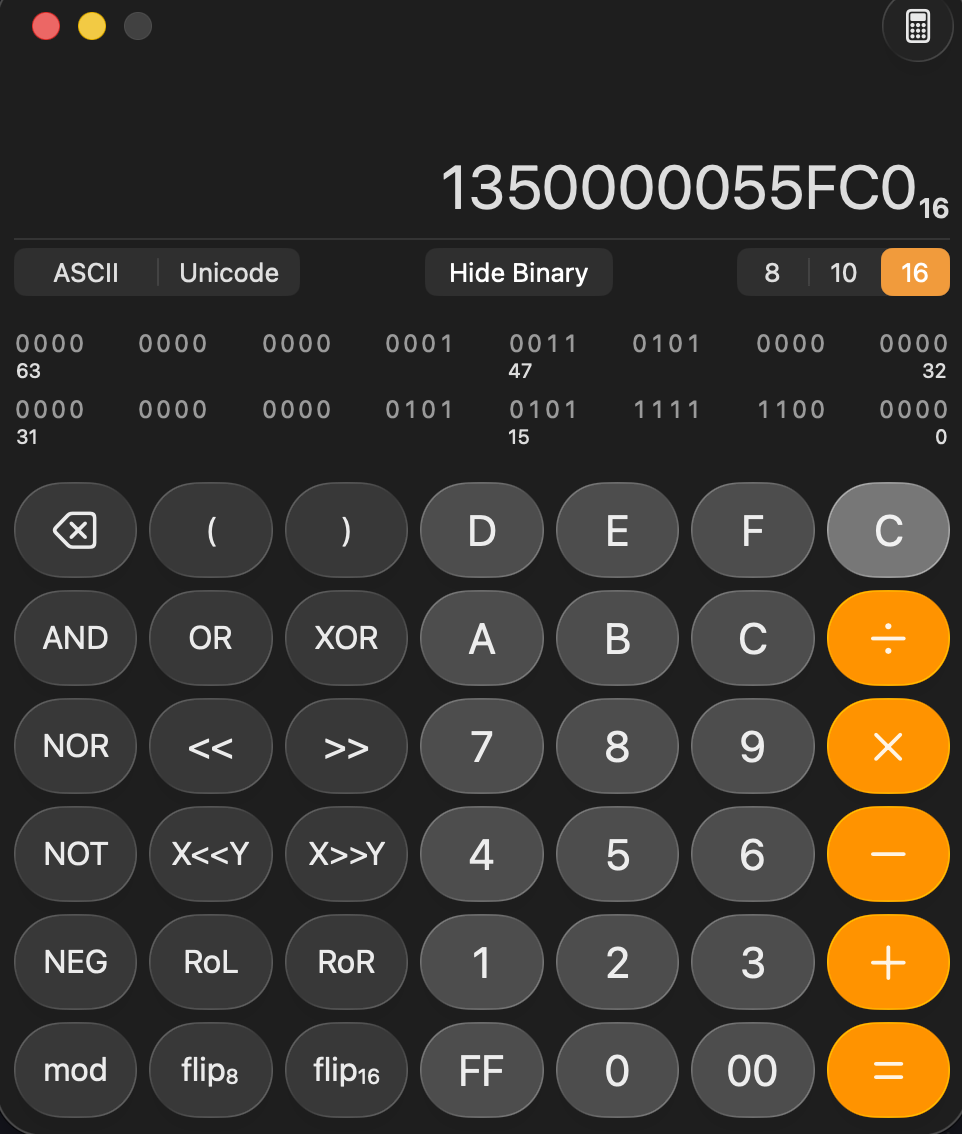Clear the display with light C key
The width and height of the screenshot is (962, 1134).
point(888,531)
